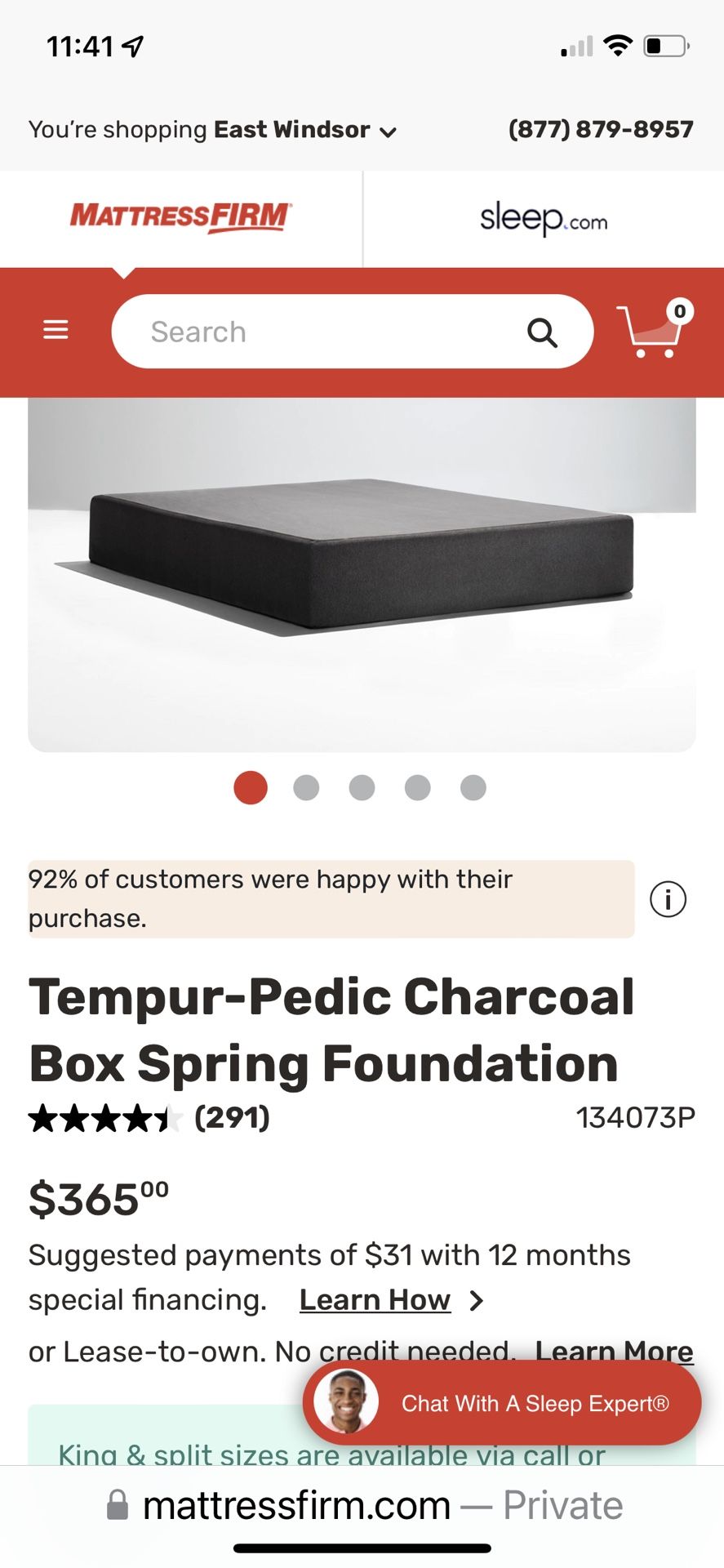Call the (877) 879-8957 phone number
Image resolution: width=724 pixels, height=1568 pixels.
coord(601,129)
